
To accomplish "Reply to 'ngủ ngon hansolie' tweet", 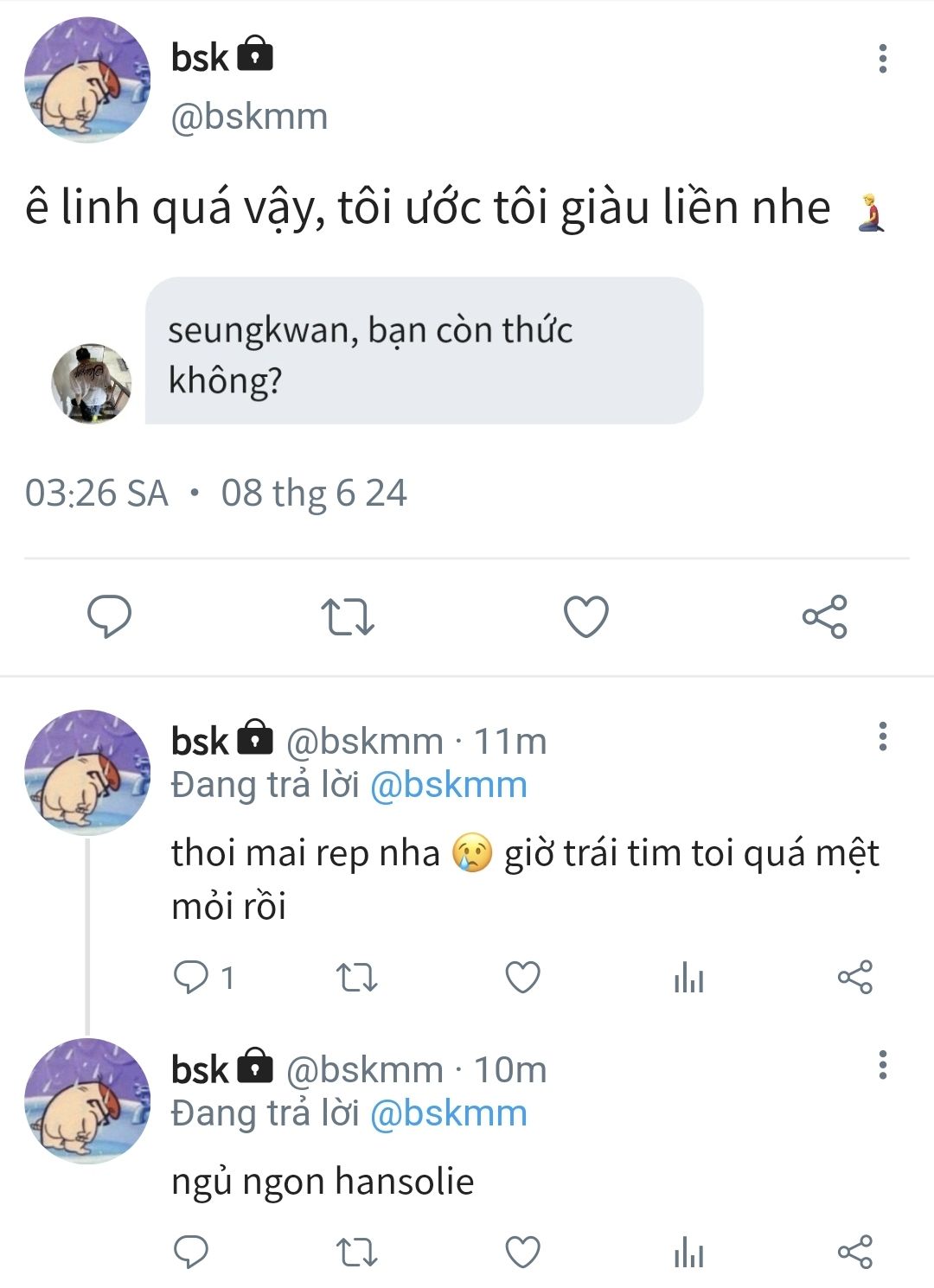I will click(192, 1252).
